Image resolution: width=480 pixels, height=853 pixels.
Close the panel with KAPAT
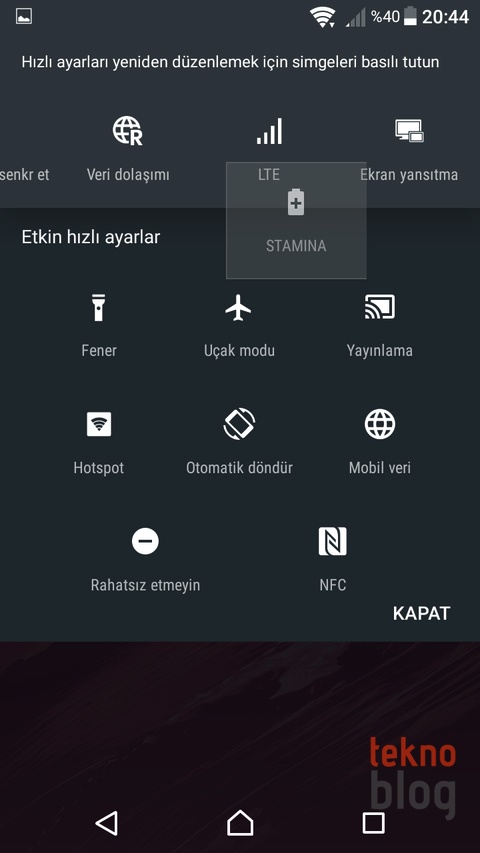(x=421, y=613)
